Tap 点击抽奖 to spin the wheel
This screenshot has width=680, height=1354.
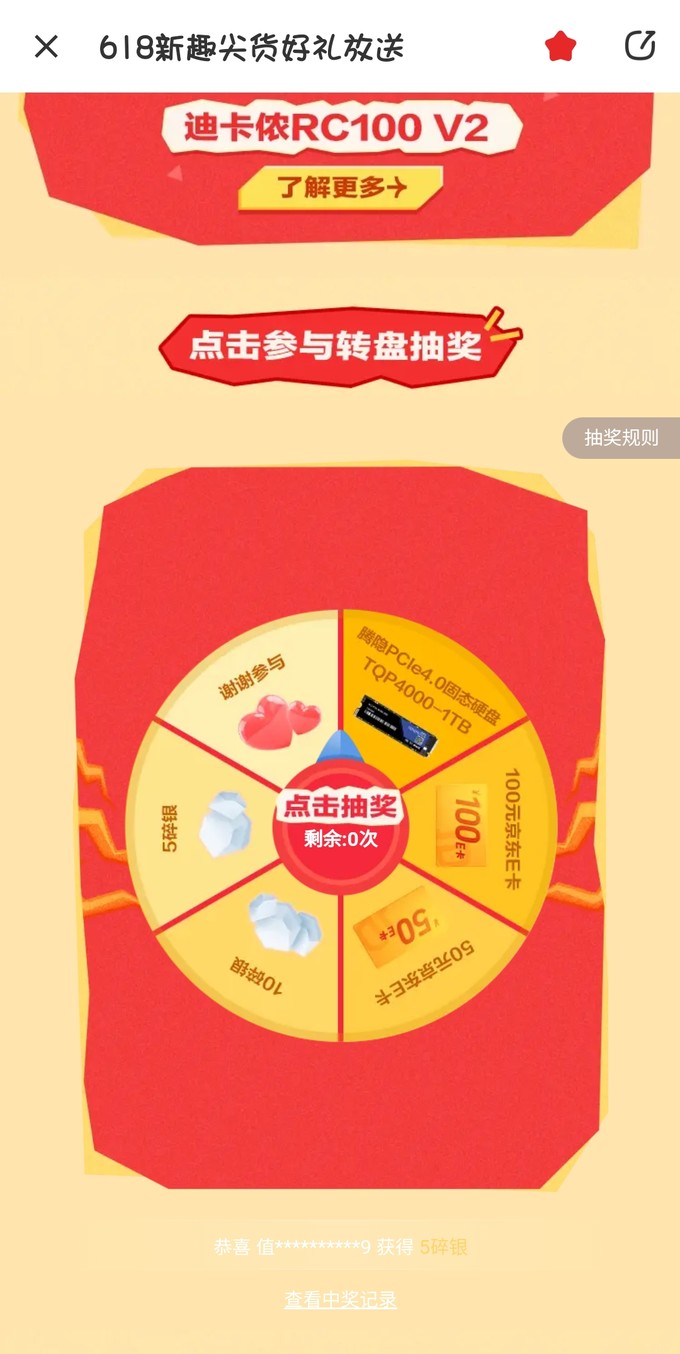pyautogui.click(x=340, y=818)
